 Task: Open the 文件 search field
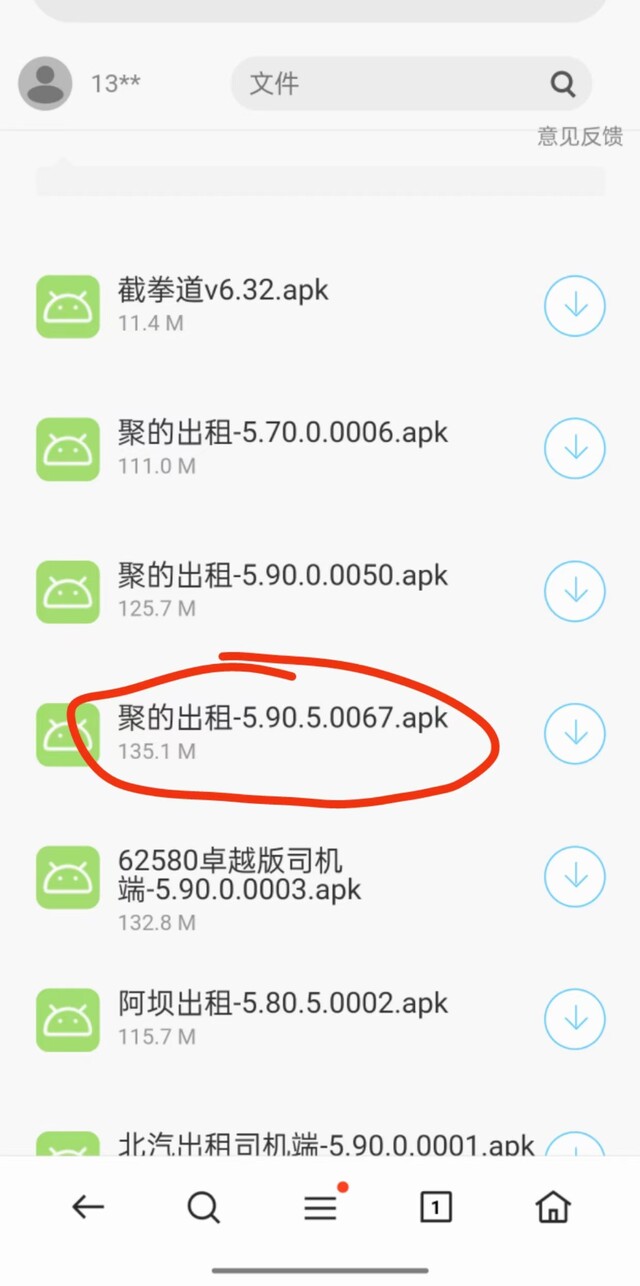pos(411,83)
